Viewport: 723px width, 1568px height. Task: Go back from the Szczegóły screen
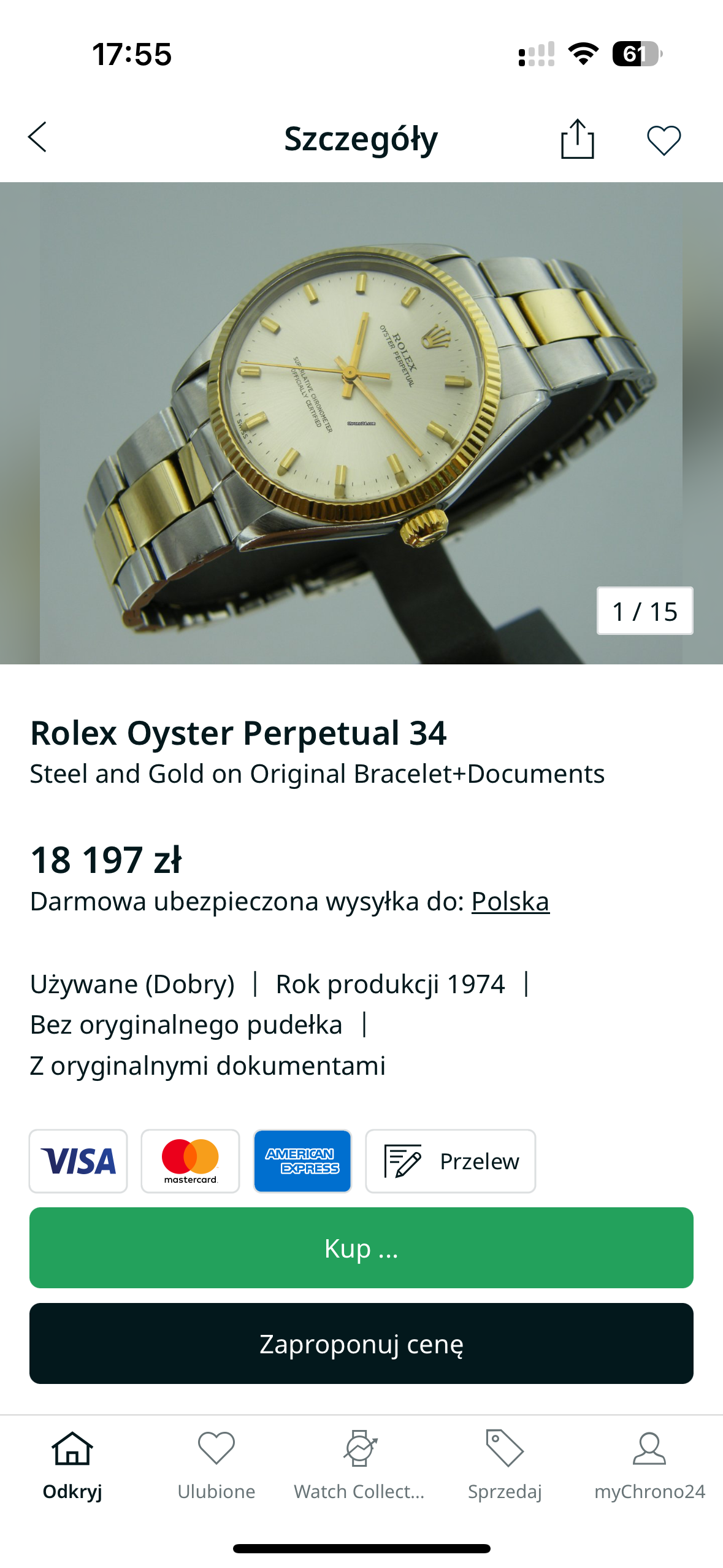38,137
